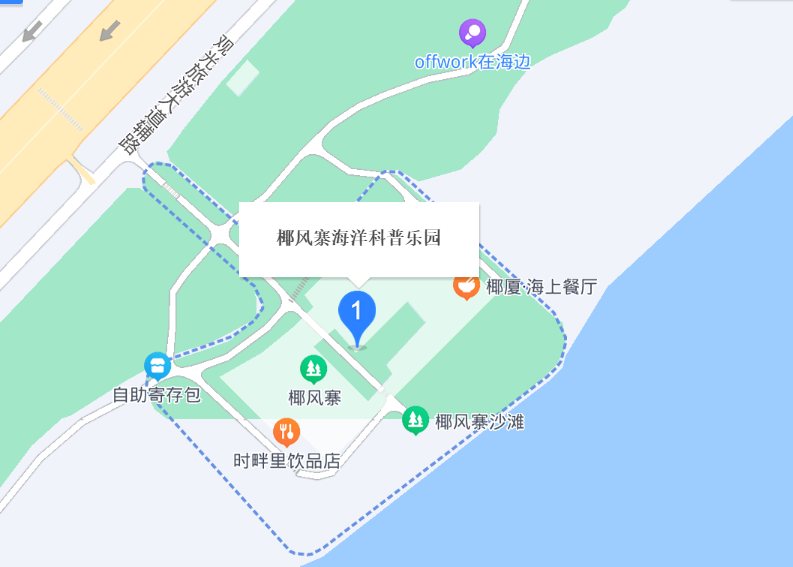Select the 椰风寨 park marker

(314, 370)
